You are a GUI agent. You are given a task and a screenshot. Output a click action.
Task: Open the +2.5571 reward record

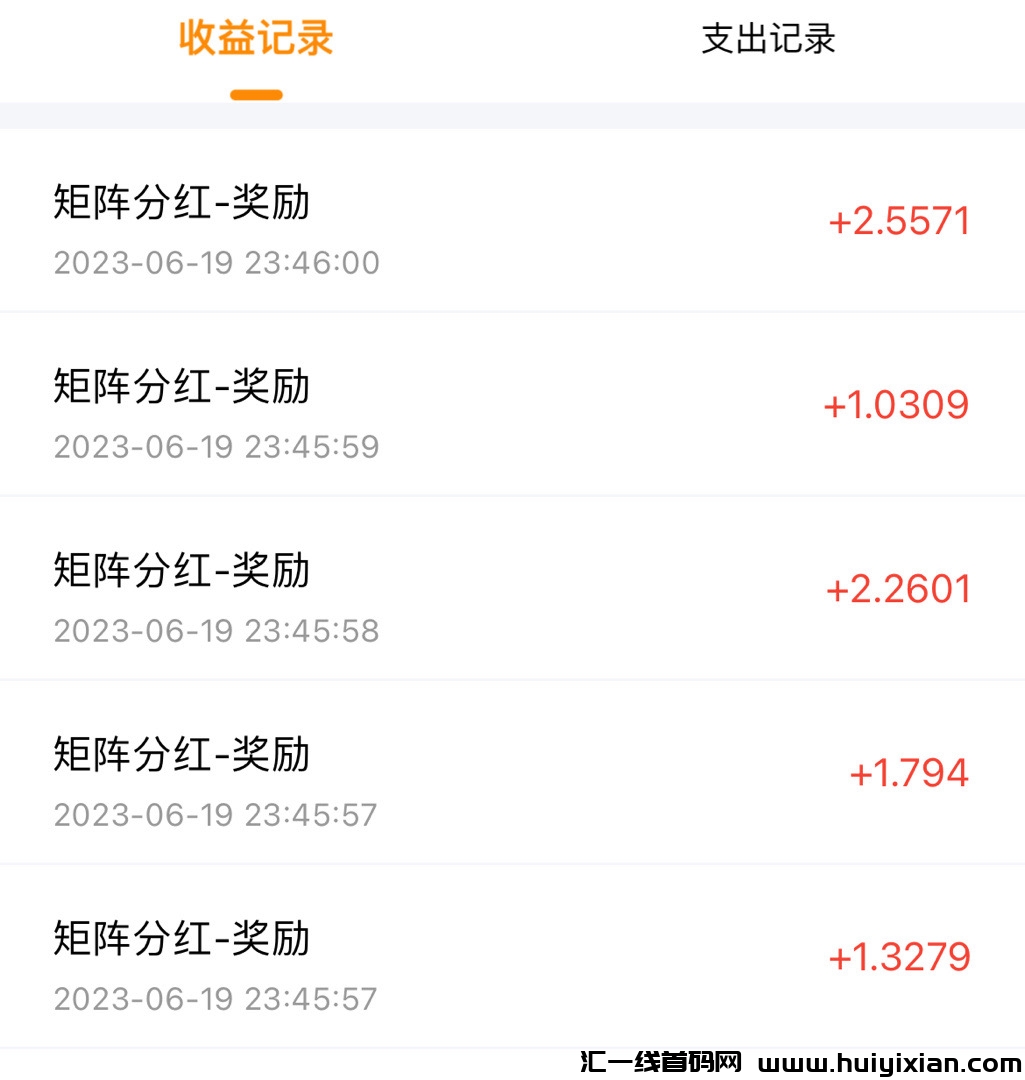pyautogui.click(x=512, y=220)
